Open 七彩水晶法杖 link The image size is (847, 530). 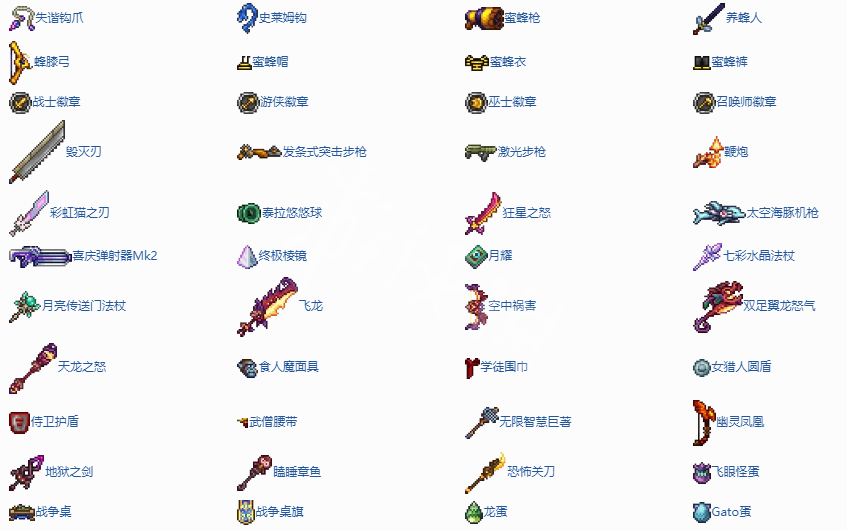point(759,256)
